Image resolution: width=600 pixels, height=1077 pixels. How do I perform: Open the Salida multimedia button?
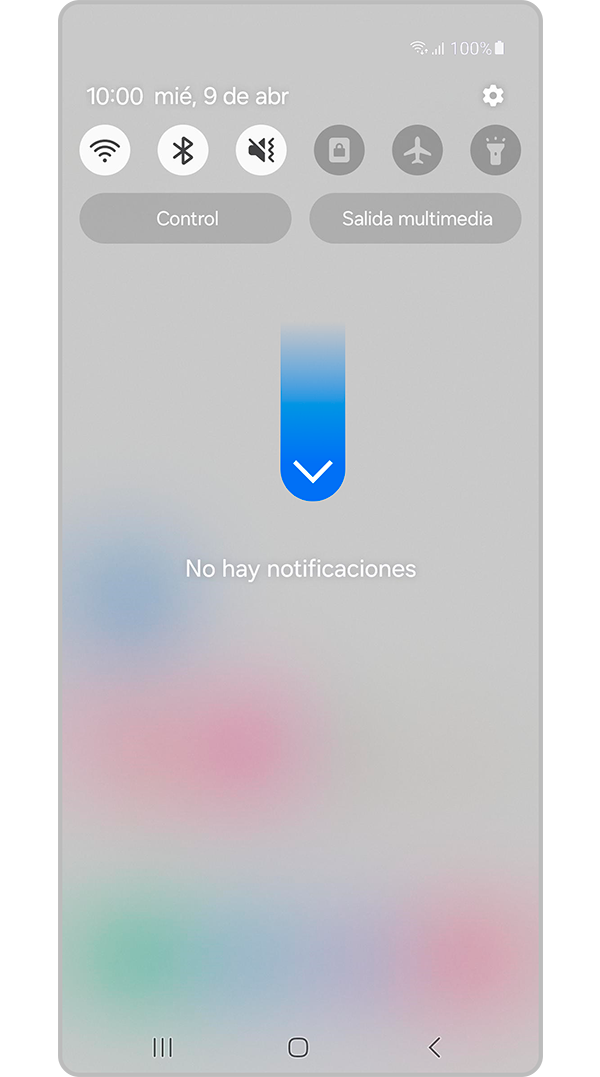point(416,218)
